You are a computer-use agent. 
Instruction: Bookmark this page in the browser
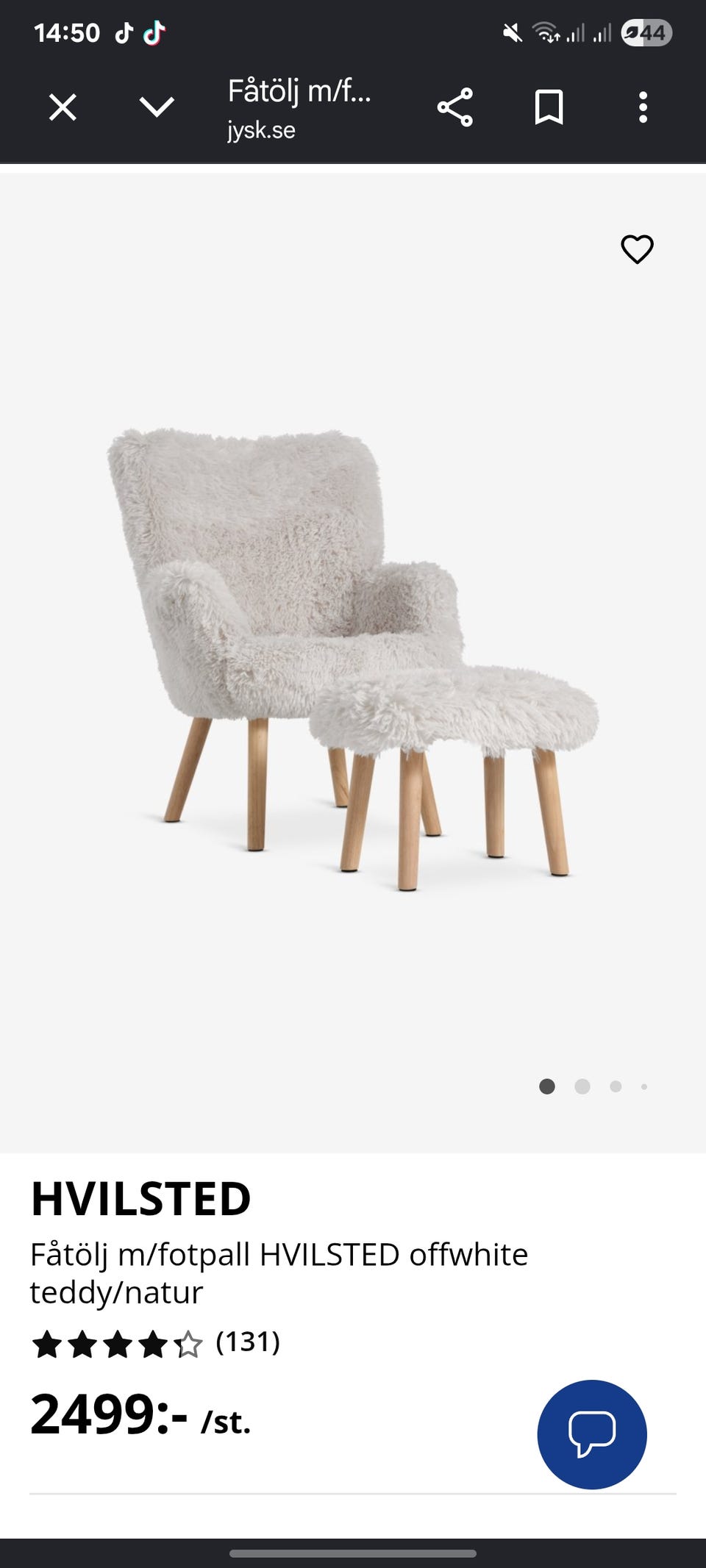click(549, 107)
